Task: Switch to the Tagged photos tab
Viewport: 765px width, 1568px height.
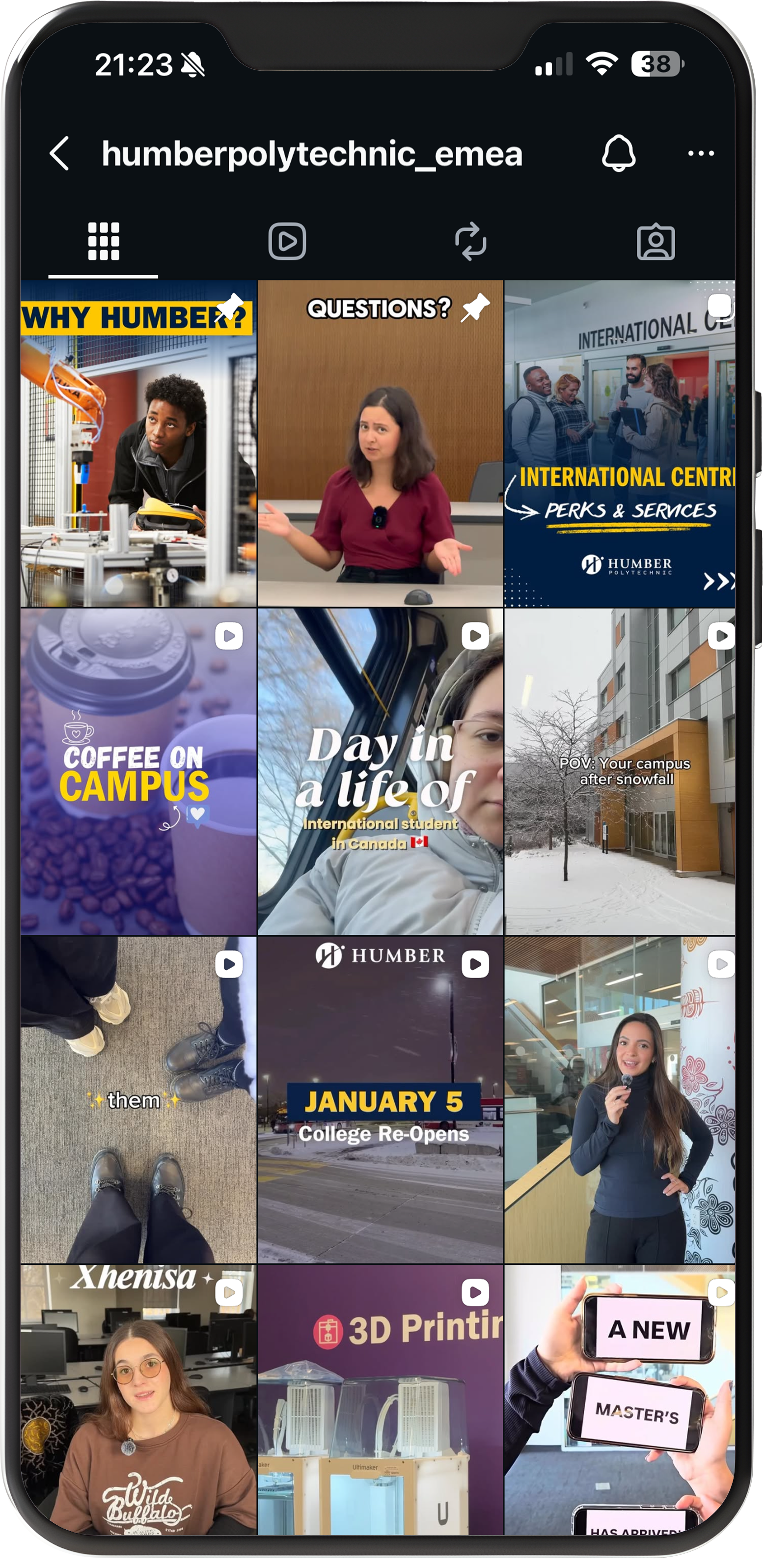Action: coord(656,242)
